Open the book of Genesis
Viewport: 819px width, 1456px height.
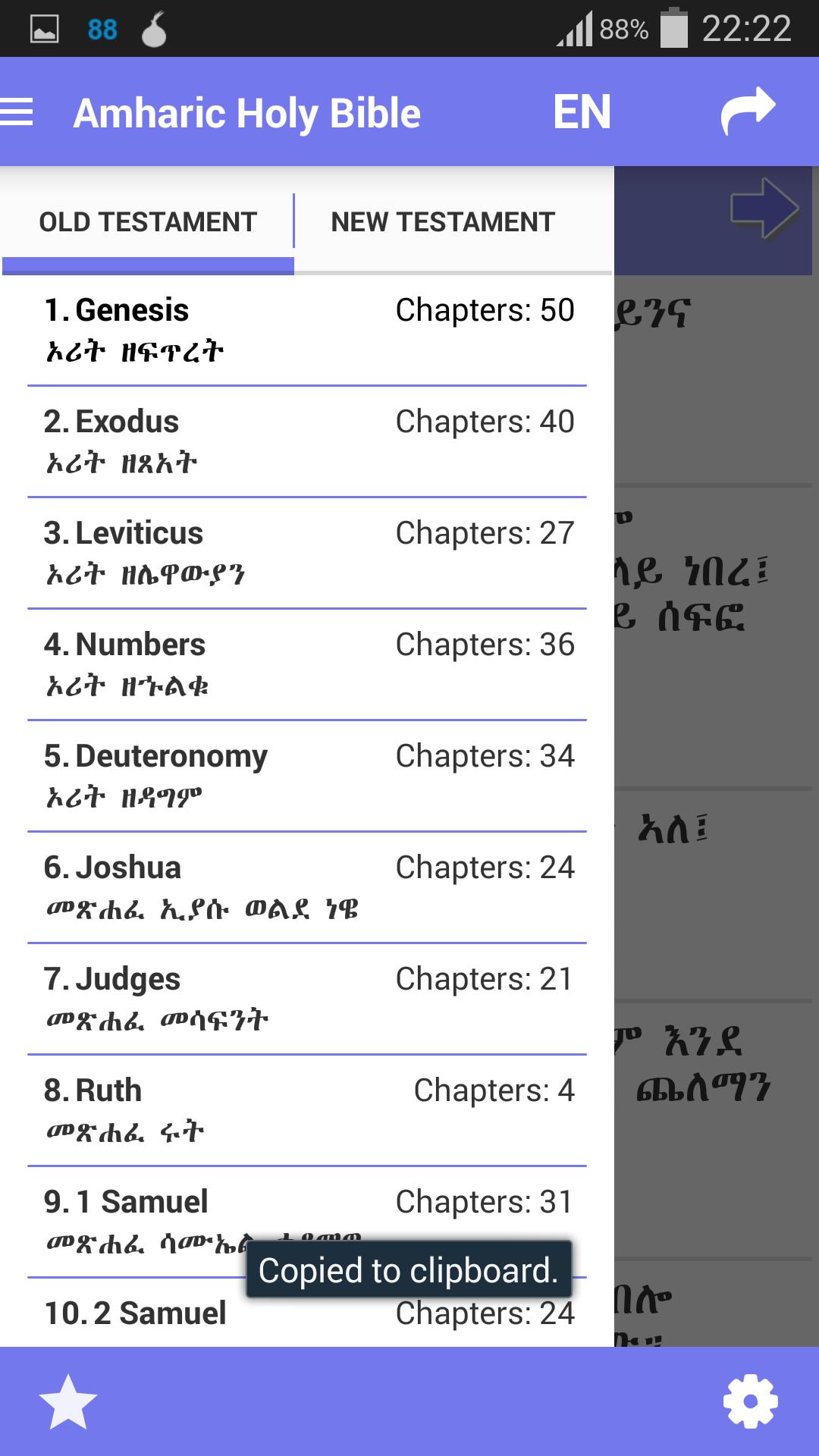[x=307, y=330]
